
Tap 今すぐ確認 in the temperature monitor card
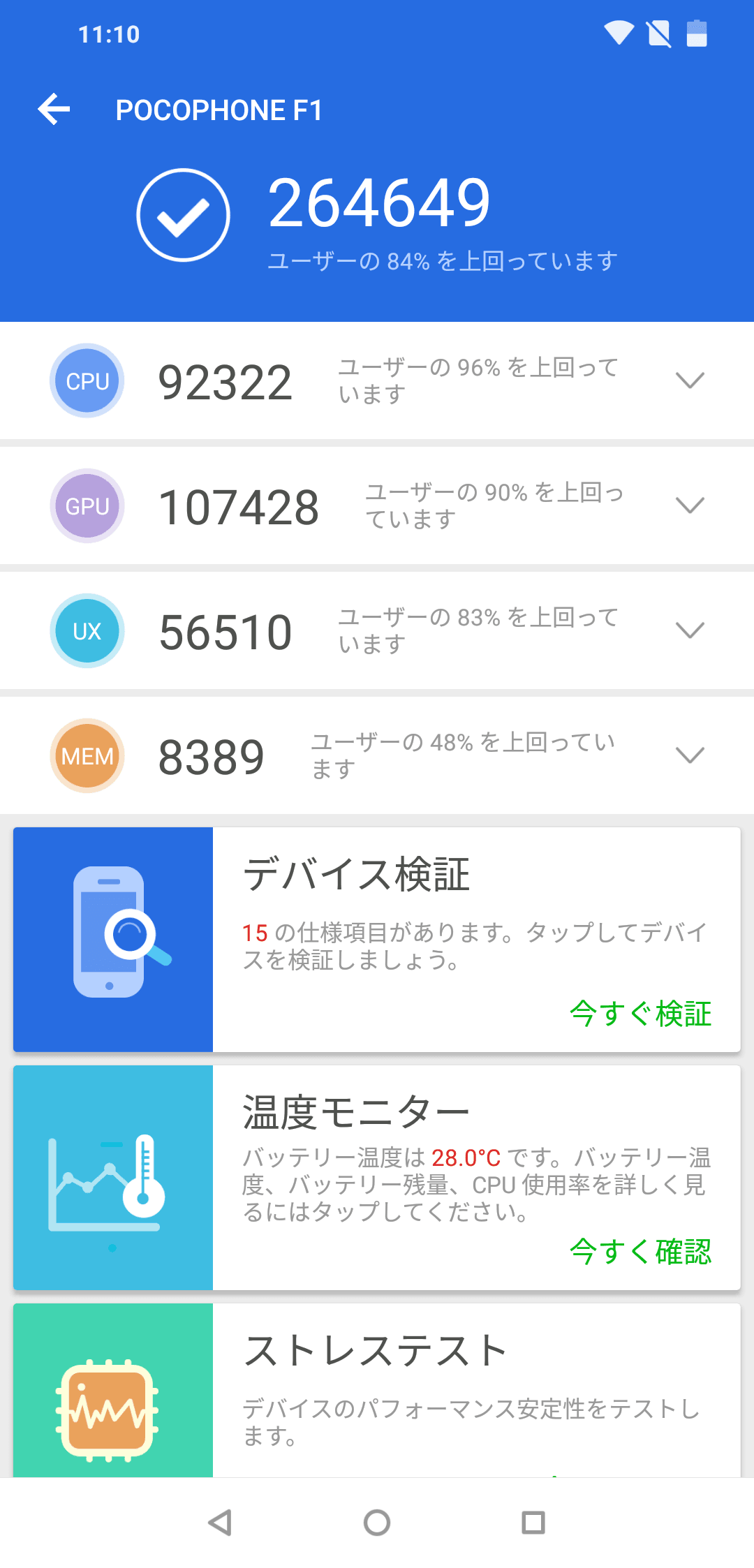(640, 1252)
